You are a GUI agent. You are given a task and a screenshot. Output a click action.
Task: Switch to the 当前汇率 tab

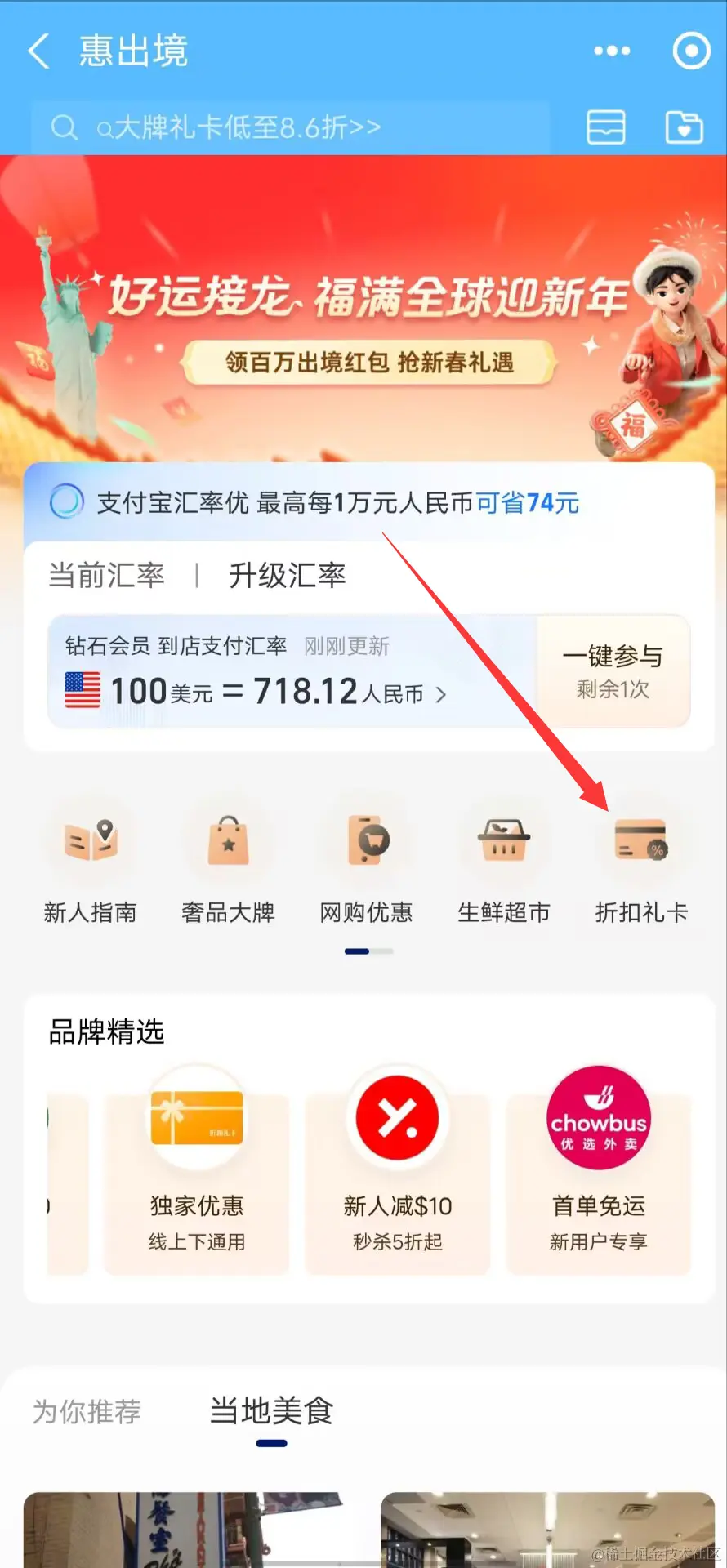105,576
